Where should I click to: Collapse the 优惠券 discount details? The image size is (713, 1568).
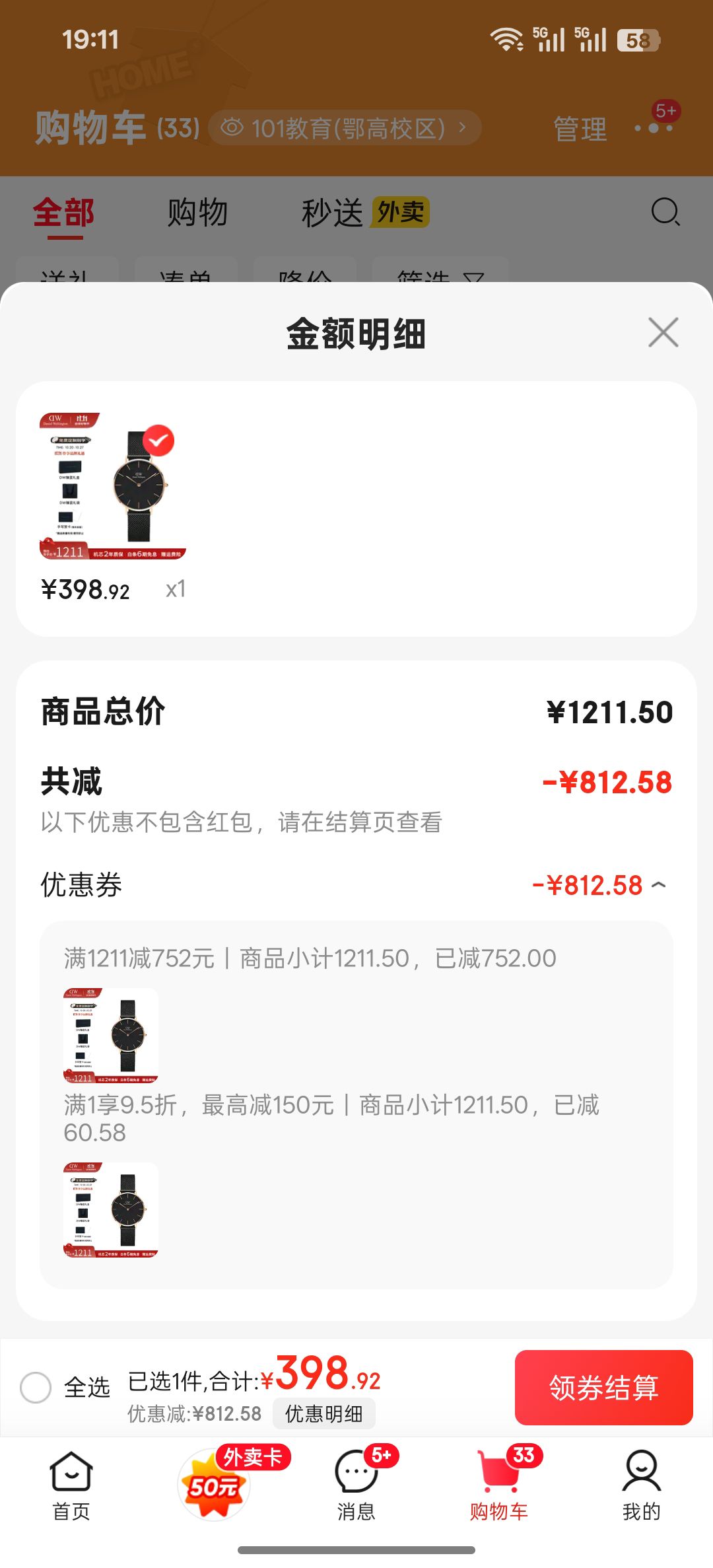click(x=658, y=886)
